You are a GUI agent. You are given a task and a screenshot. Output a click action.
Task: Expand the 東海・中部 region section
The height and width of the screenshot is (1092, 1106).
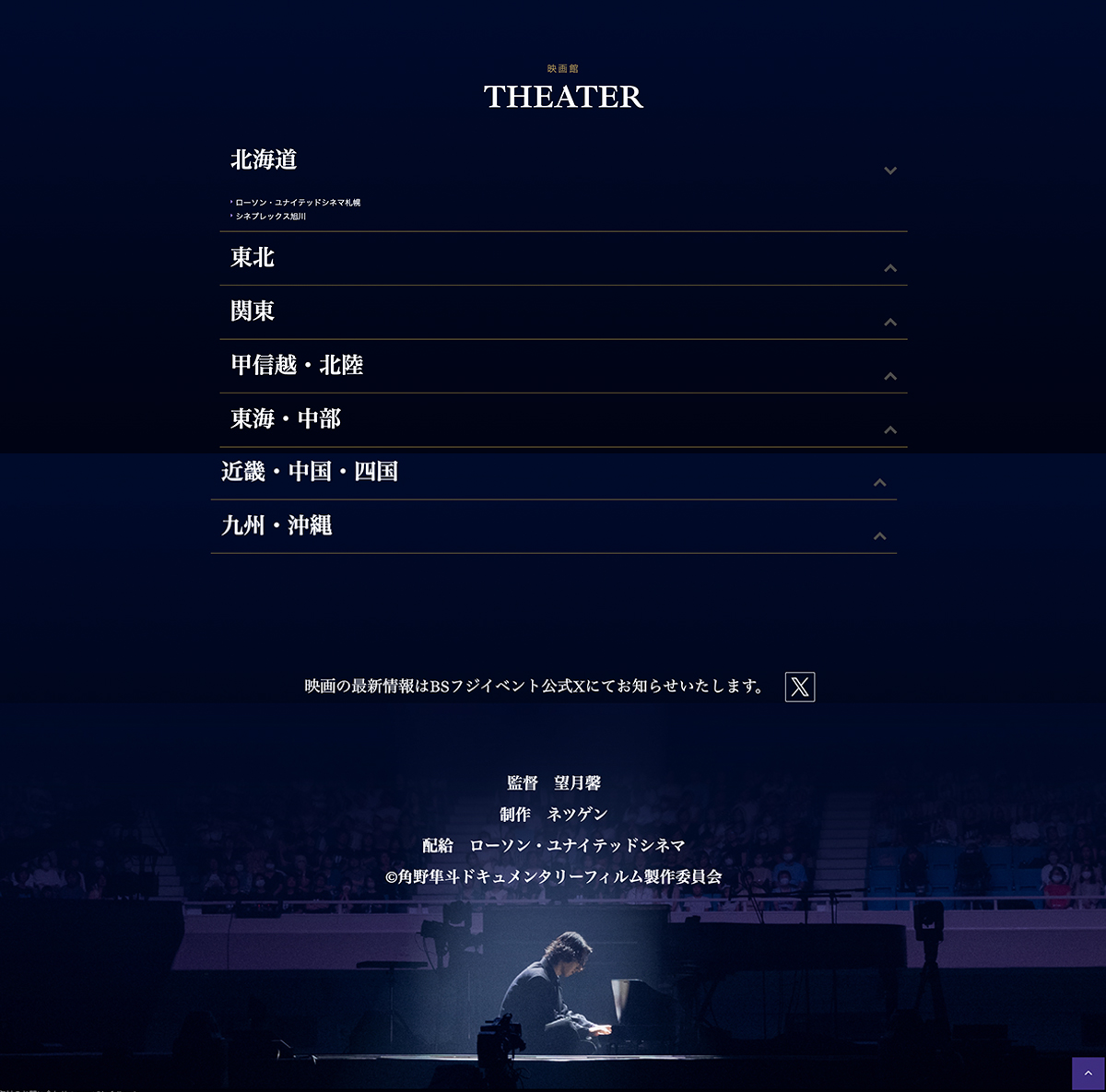point(889,429)
